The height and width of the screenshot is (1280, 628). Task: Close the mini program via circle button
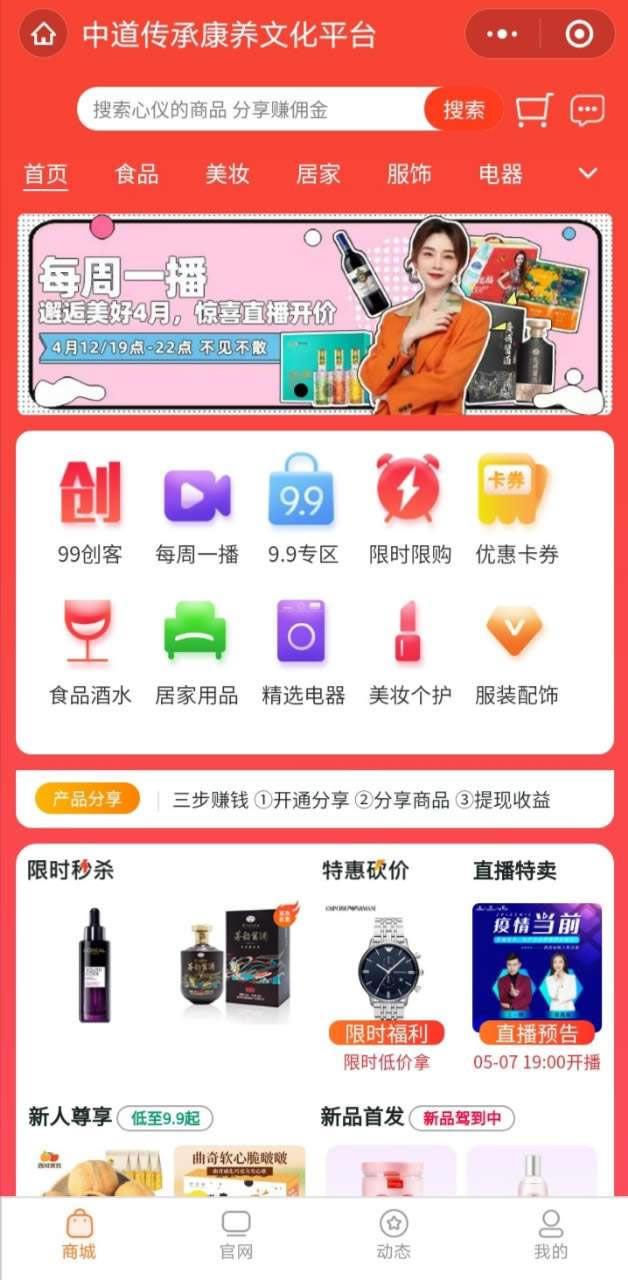pyautogui.click(x=579, y=34)
